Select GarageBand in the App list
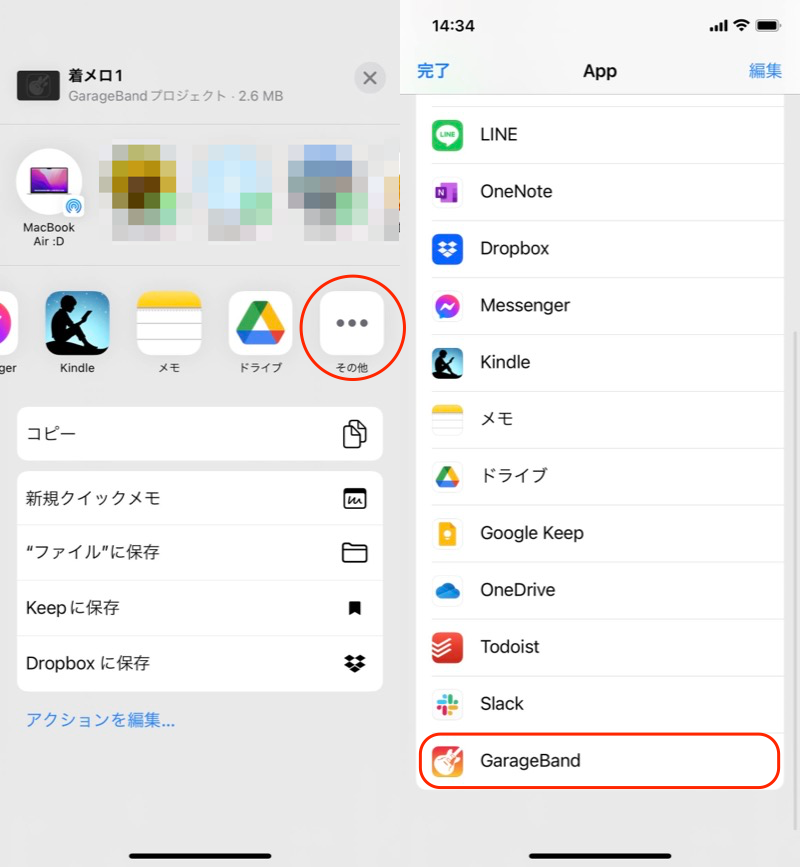Viewport: 800px width, 867px height. tap(599, 761)
